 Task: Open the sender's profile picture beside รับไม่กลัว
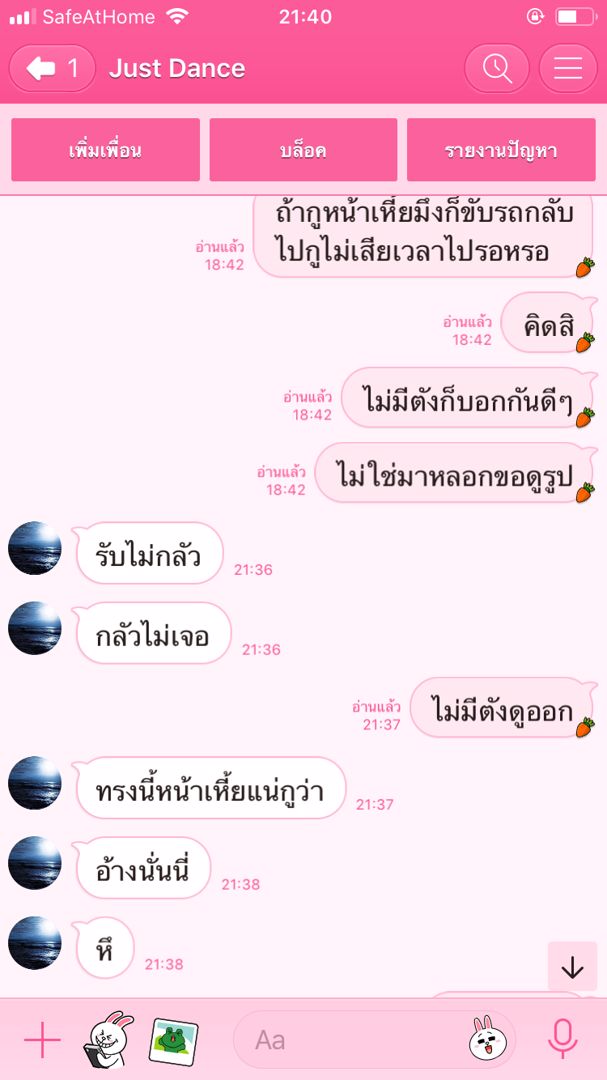pyautogui.click(x=35, y=549)
